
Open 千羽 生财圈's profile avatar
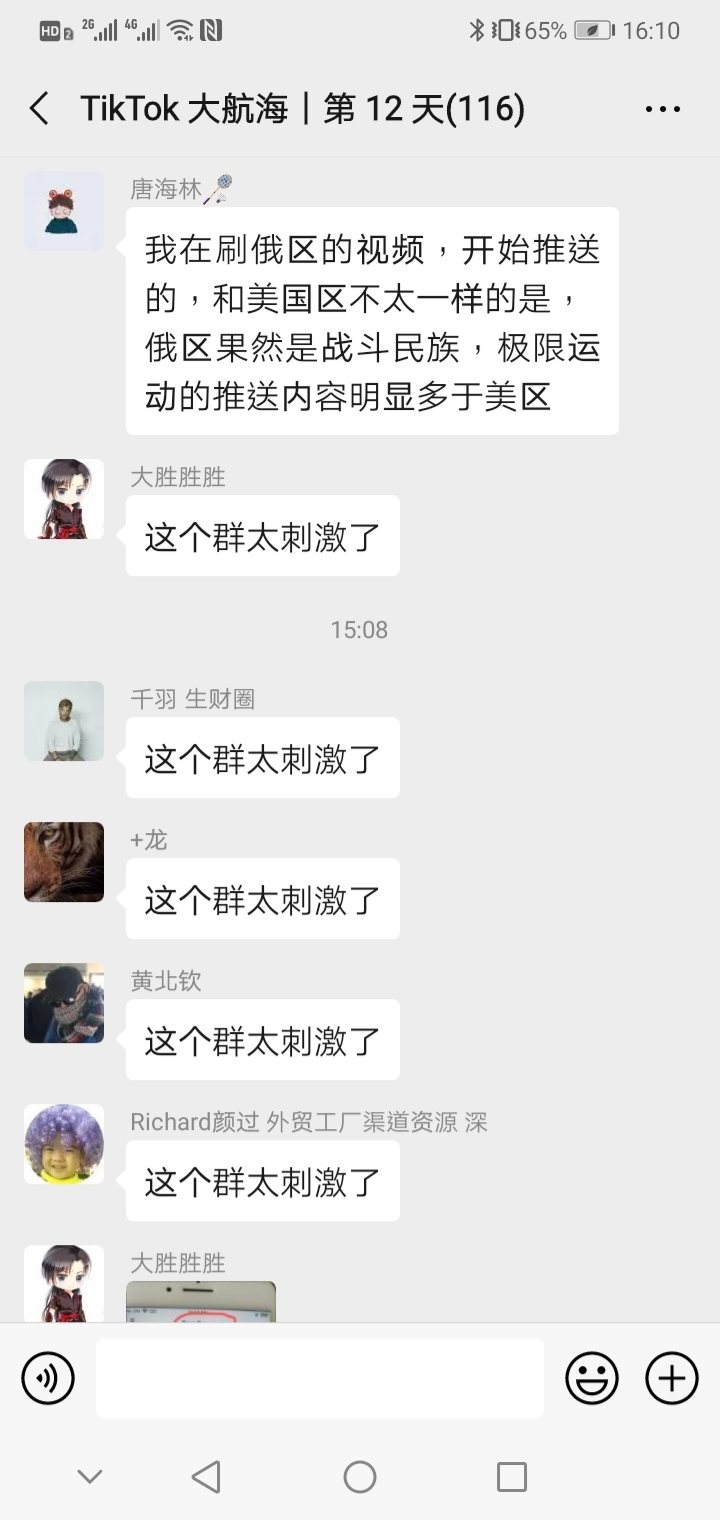64,721
